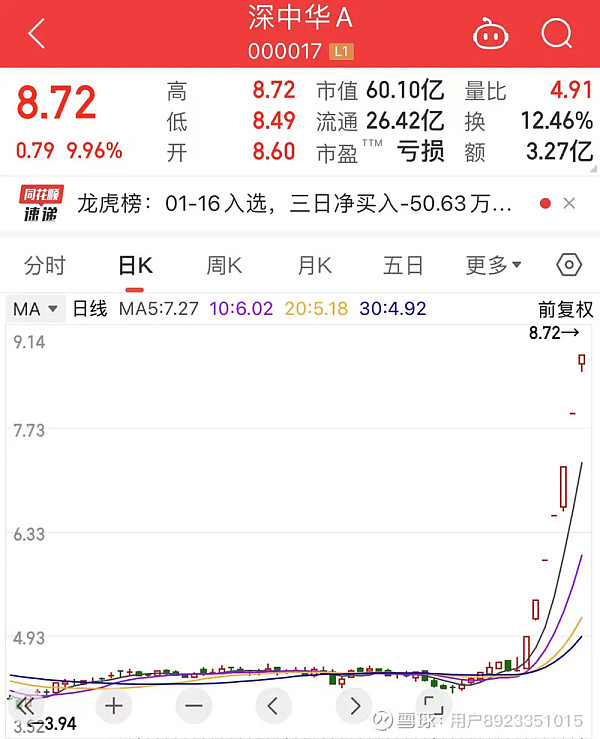Move the chart to the previous candle
The width and height of the screenshot is (600, 739).
tap(273, 706)
